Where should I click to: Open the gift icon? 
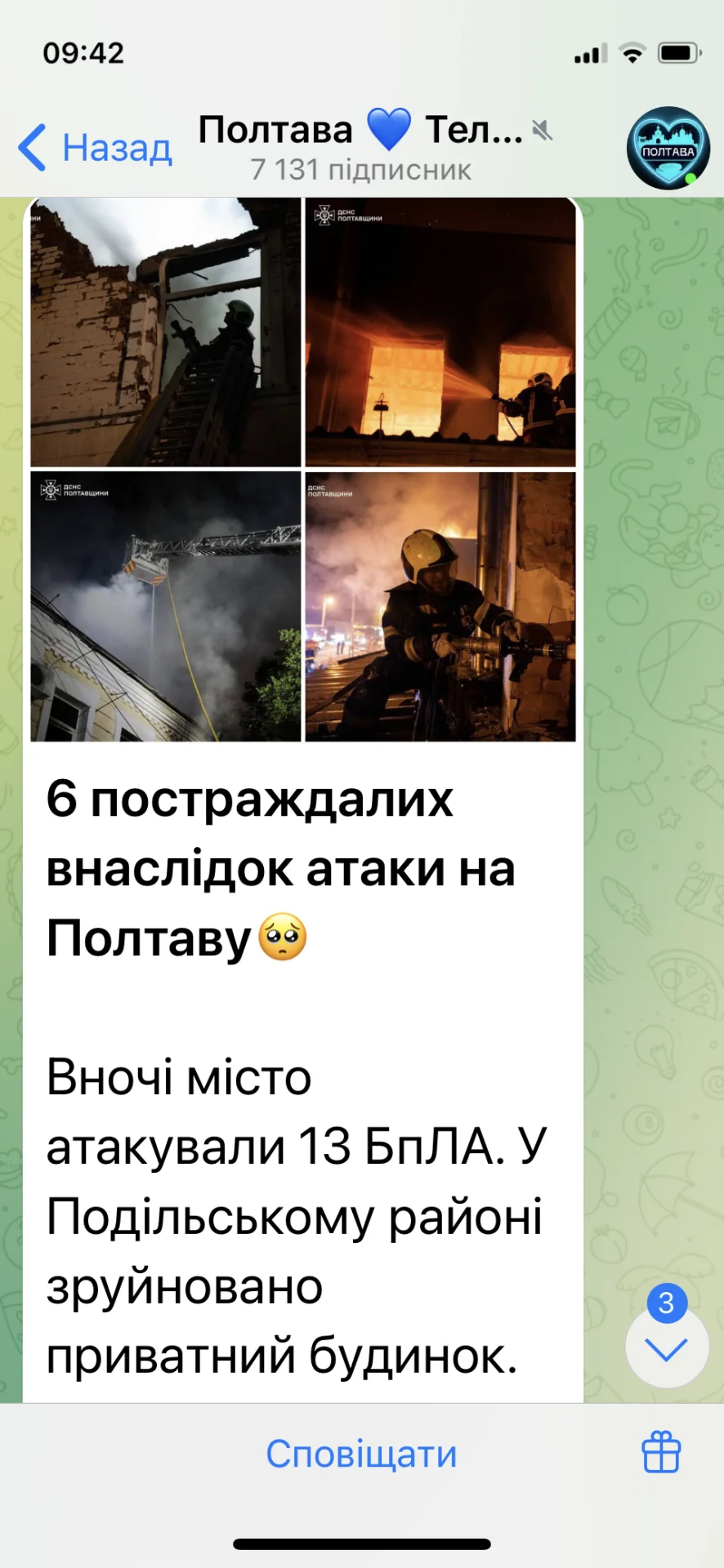pos(661,1453)
